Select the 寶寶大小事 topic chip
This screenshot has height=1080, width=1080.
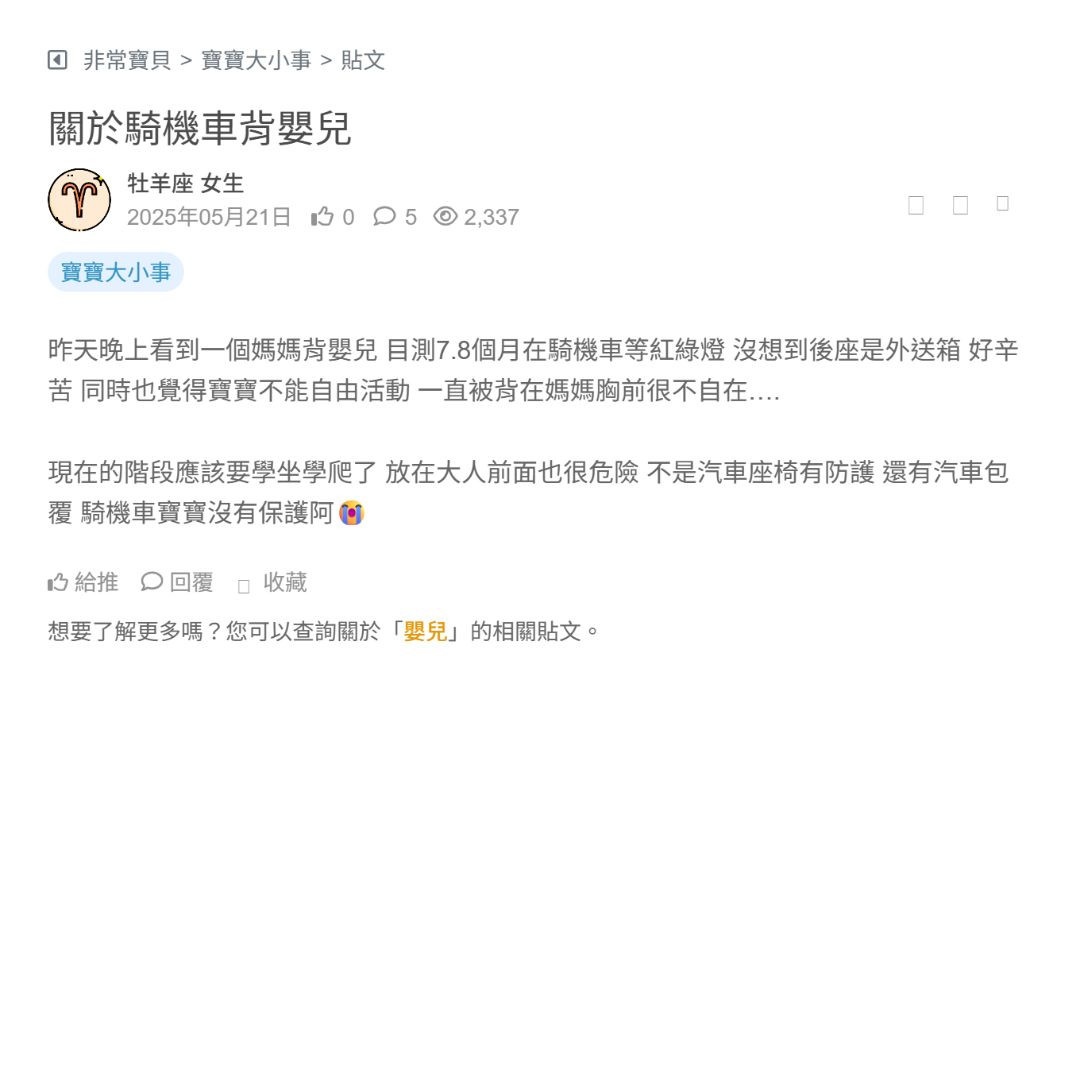click(x=116, y=272)
